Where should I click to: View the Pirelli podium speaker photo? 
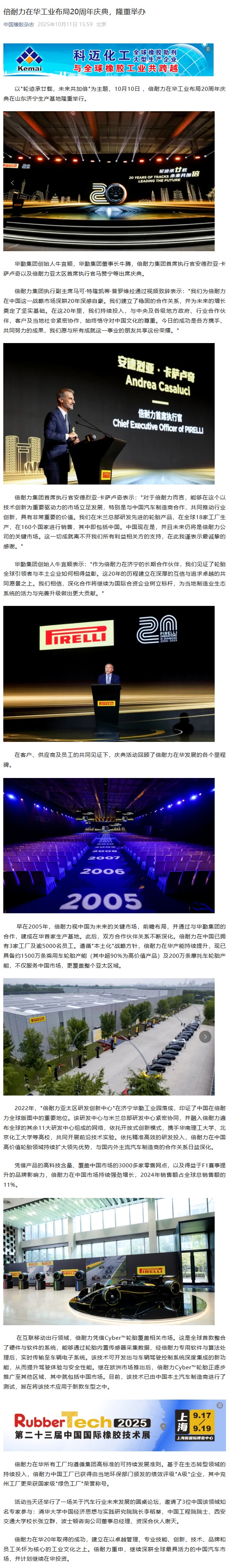[x=108, y=673]
